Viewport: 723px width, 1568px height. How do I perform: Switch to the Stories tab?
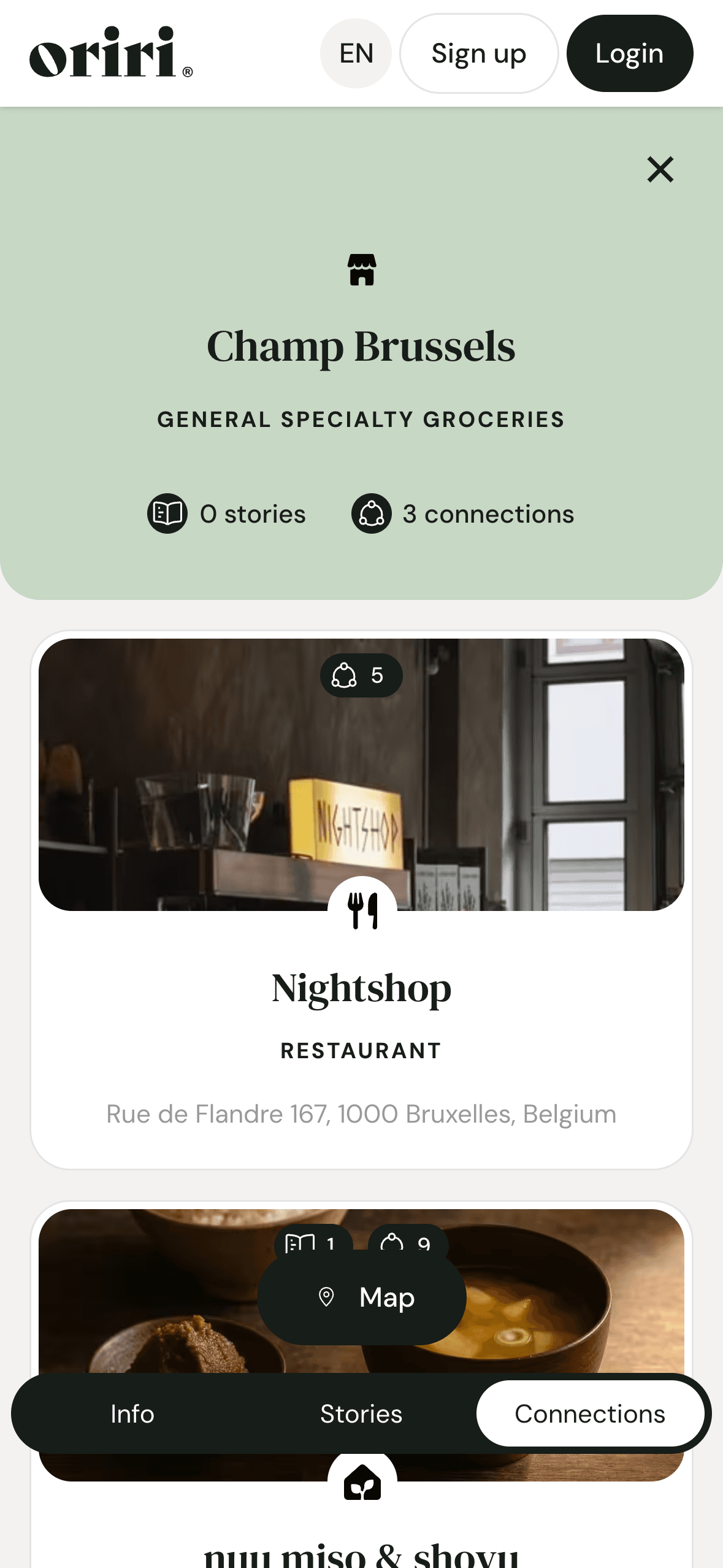point(361,1413)
